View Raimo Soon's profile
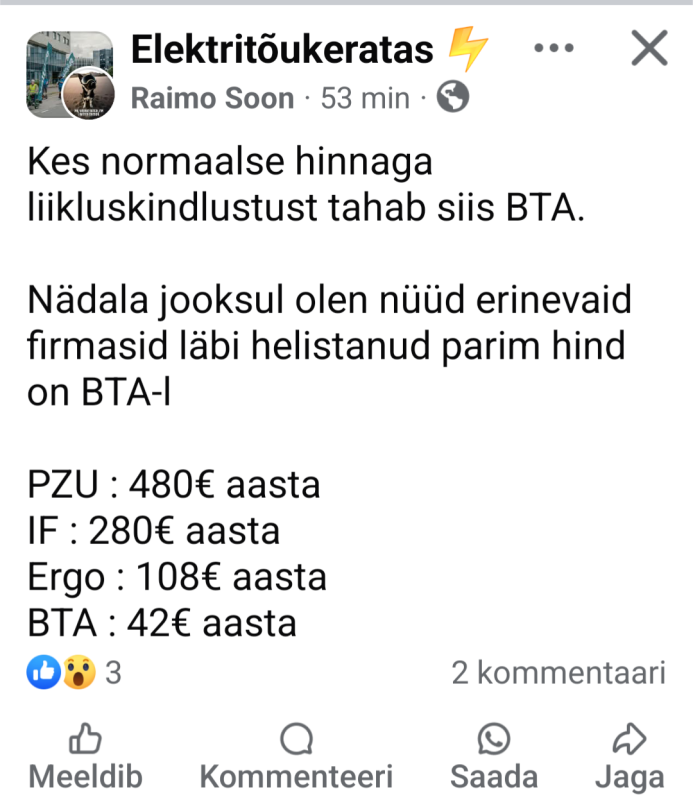This screenshot has width=693, height=800. click(x=213, y=98)
